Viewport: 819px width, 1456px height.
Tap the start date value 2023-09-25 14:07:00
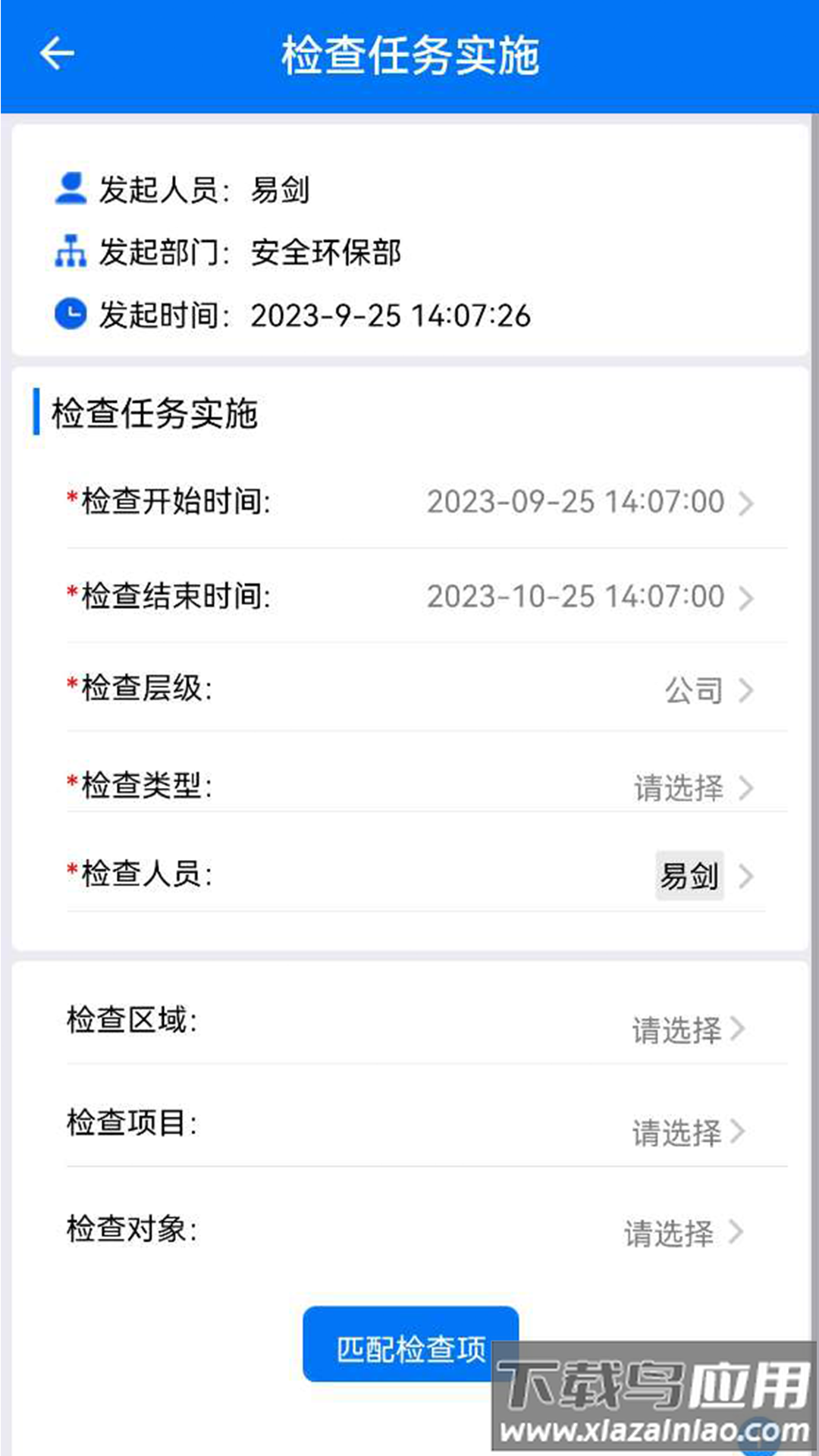[575, 502]
